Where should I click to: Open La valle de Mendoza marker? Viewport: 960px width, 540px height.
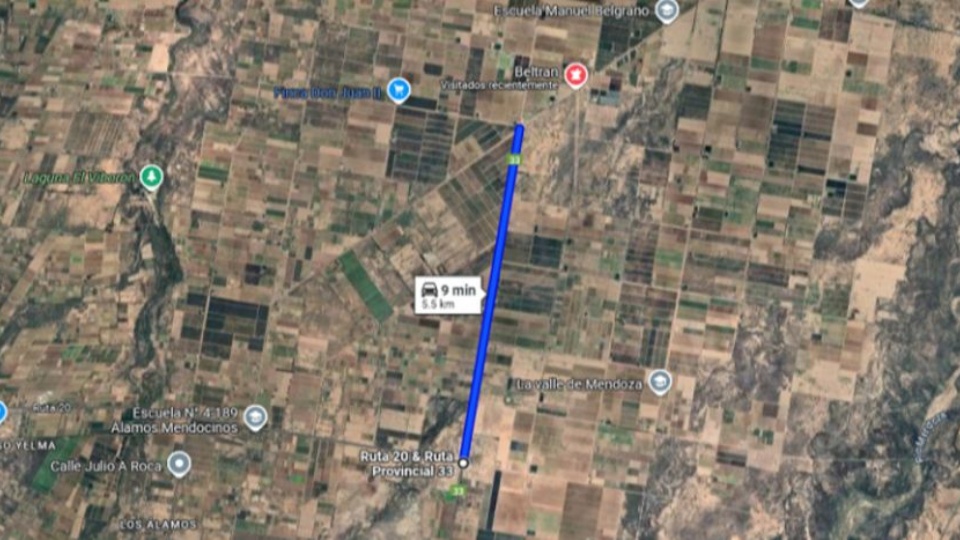pos(659,381)
